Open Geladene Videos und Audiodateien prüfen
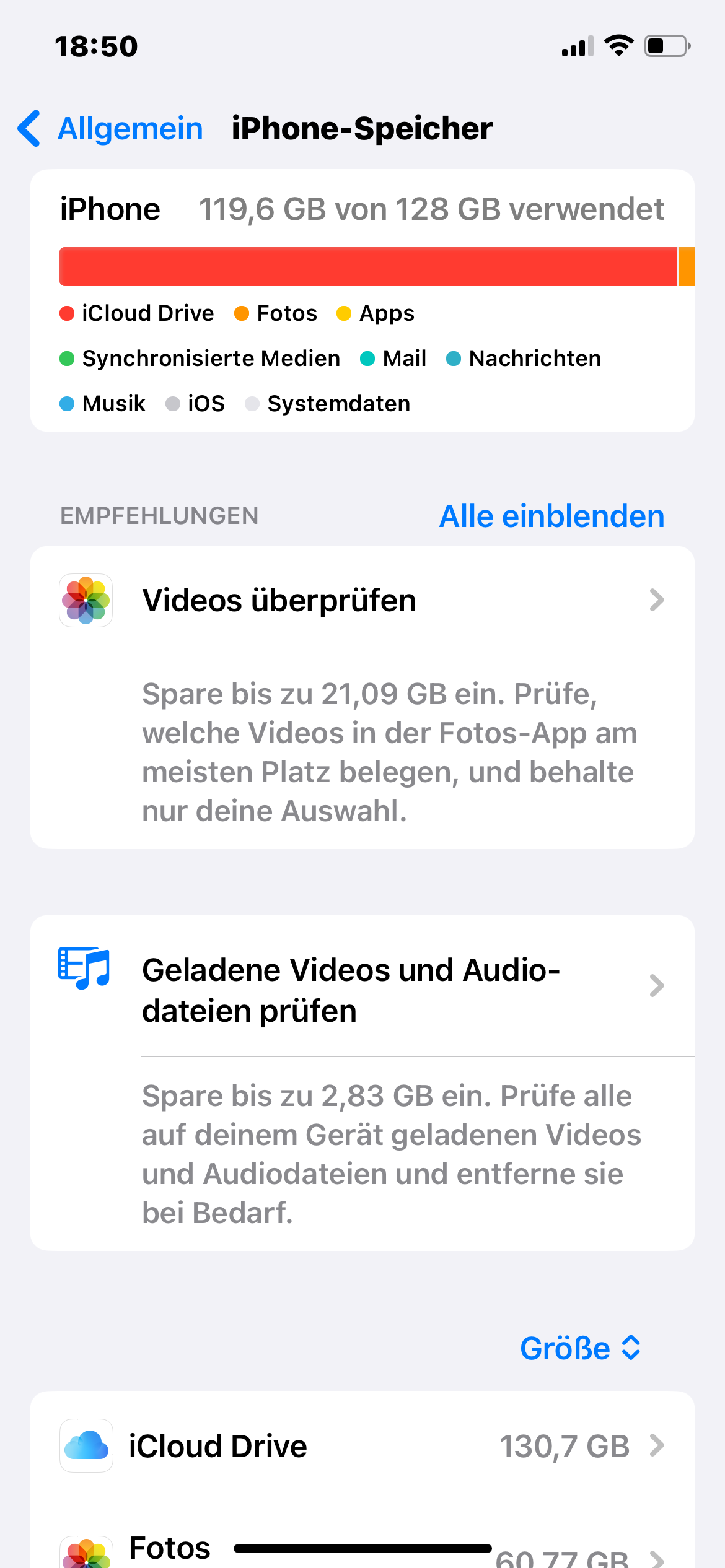 (x=362, y=989)
